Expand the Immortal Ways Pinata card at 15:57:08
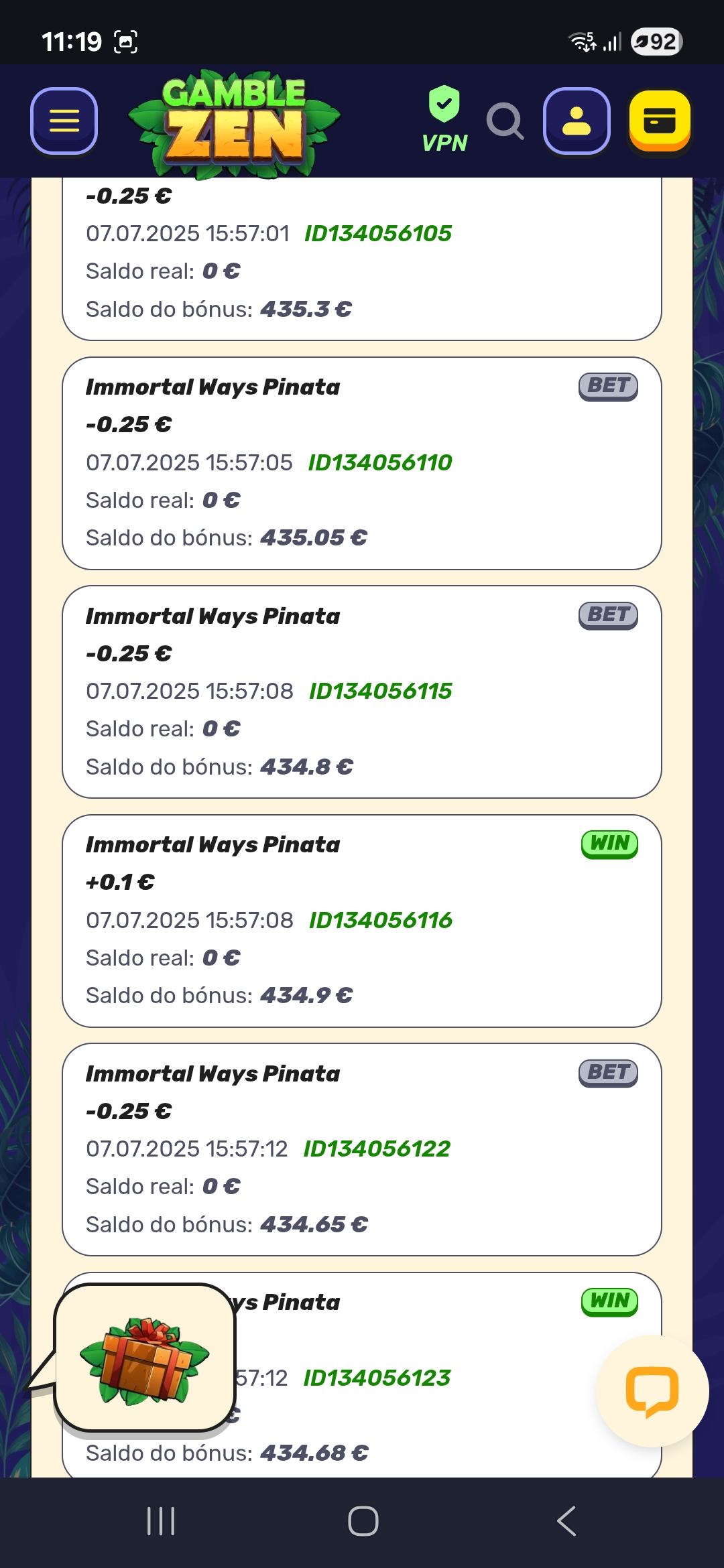 point(362,694)
